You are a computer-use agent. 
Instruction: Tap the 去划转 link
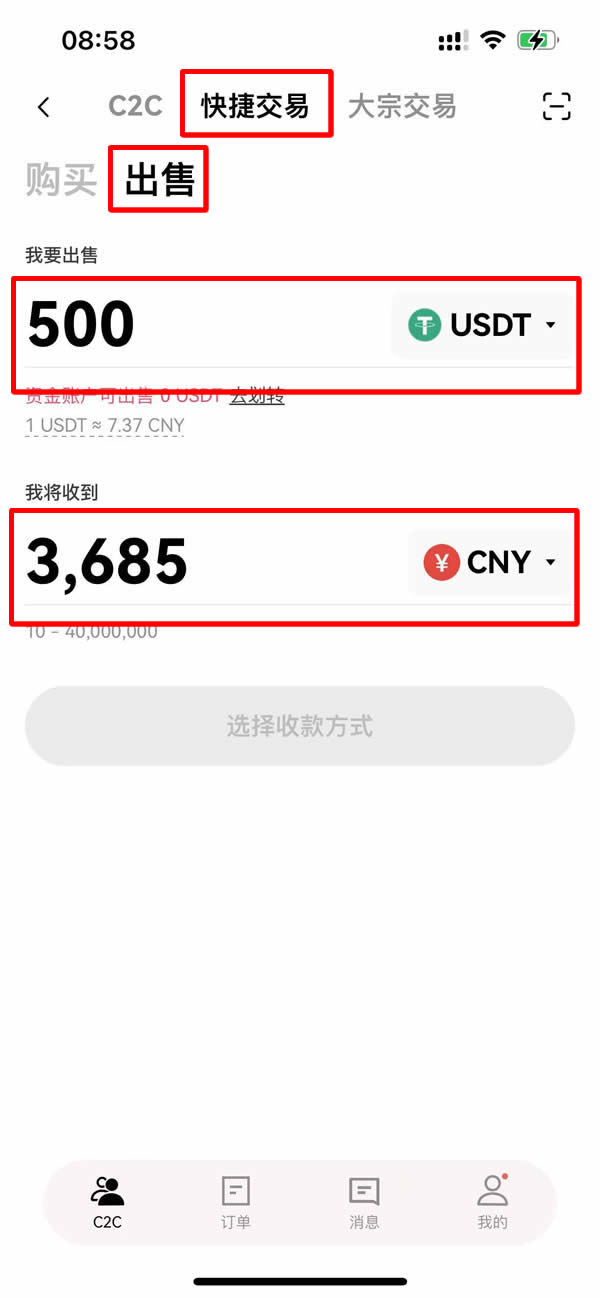pyautogui.click(x=257, y=396)
